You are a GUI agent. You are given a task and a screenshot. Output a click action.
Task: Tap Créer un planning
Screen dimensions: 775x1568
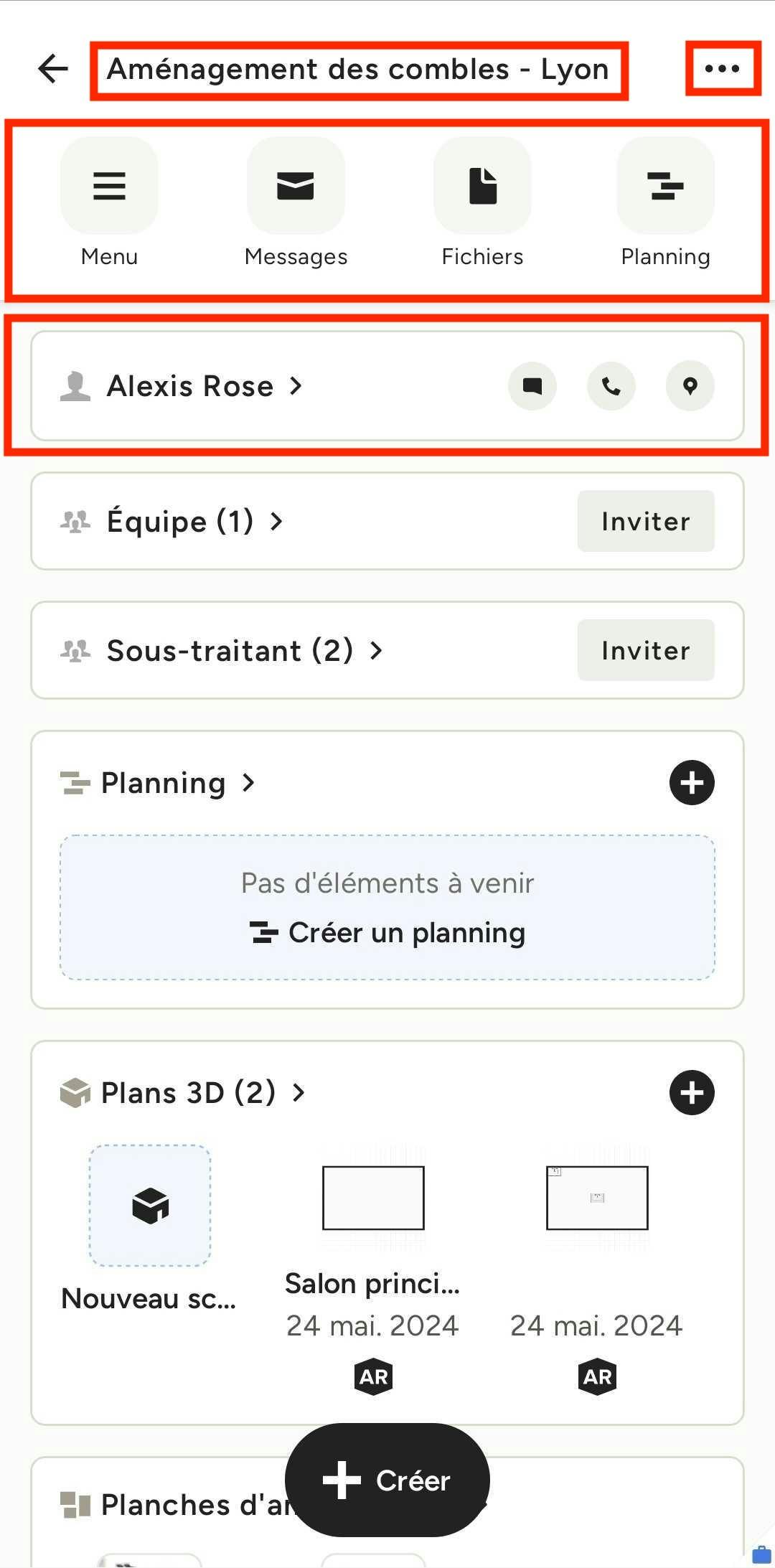point(387,933)
